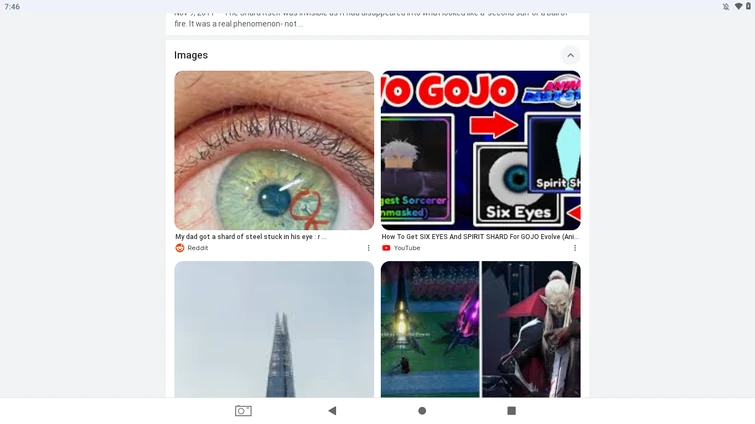Open the Six Eyes Gojo YouTube image

click(480, 150)
